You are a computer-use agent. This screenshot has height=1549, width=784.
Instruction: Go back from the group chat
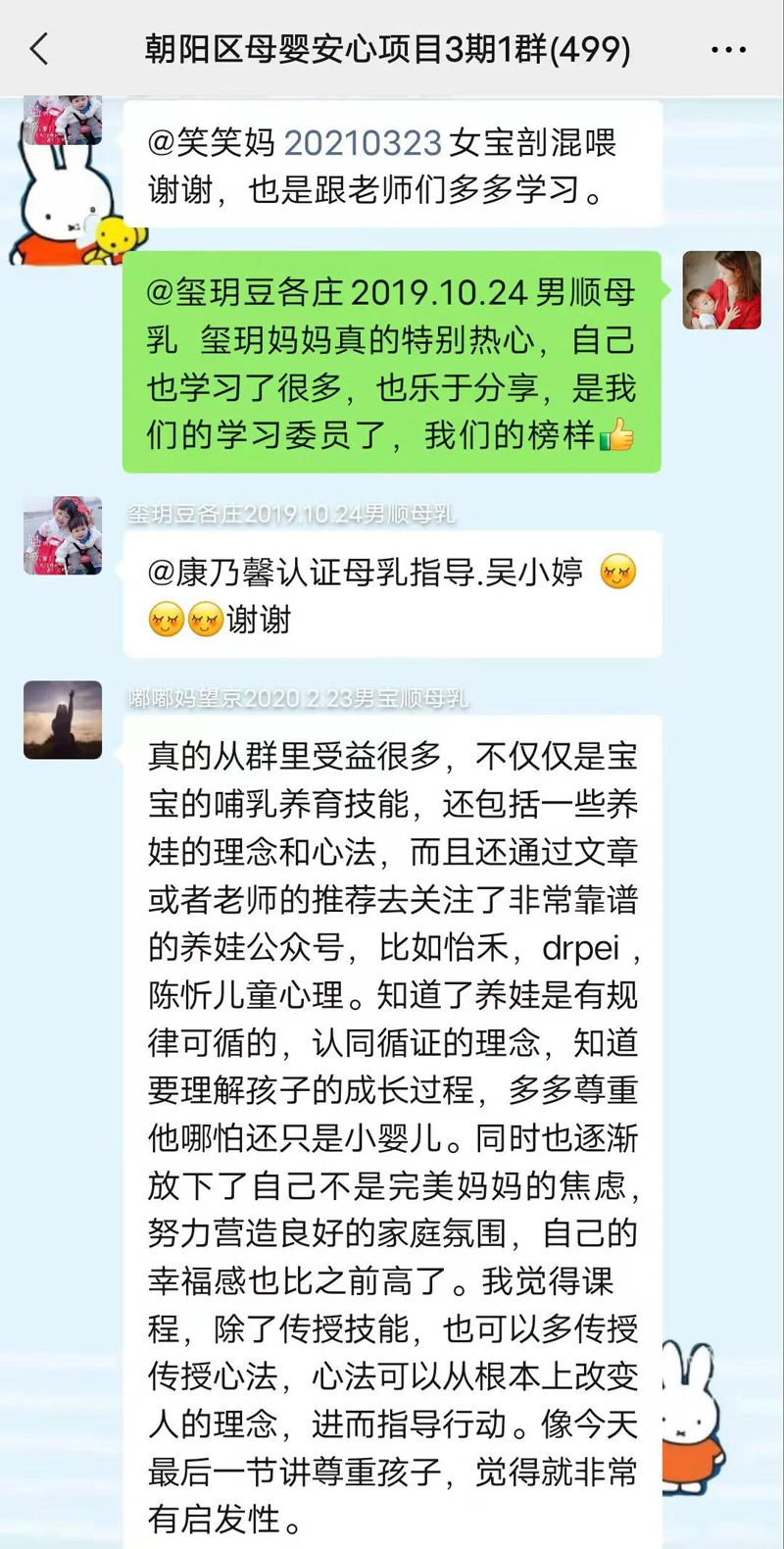tap(39, 48)
